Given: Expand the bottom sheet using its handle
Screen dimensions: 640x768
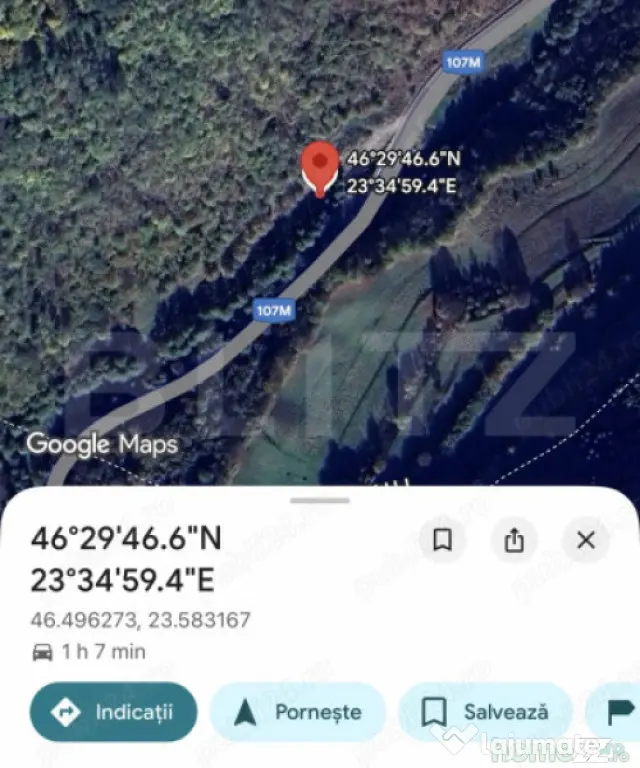Looking at the screenshot, I should 320,501.
